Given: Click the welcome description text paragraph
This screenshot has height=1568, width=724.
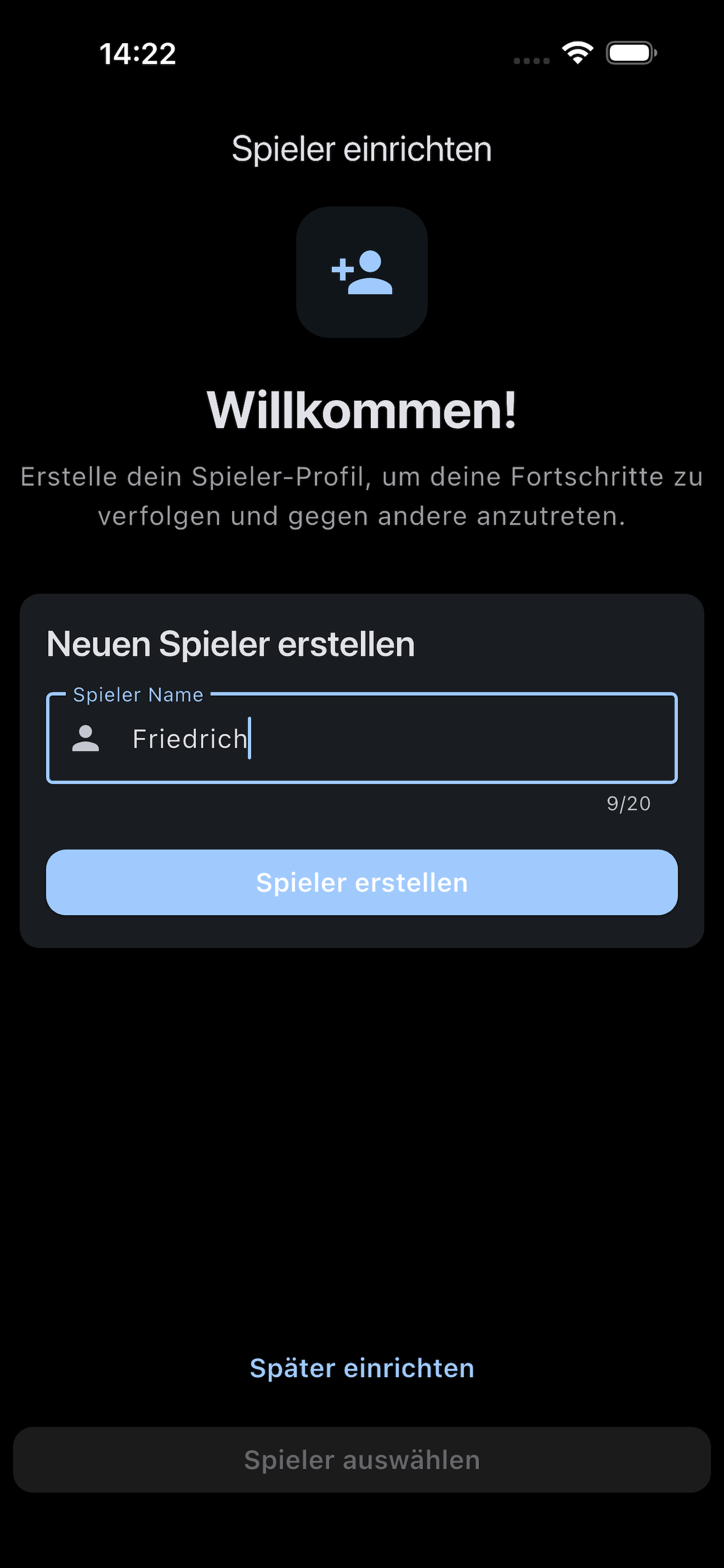Looking at the screenshot, I should (x=361, y=495).
